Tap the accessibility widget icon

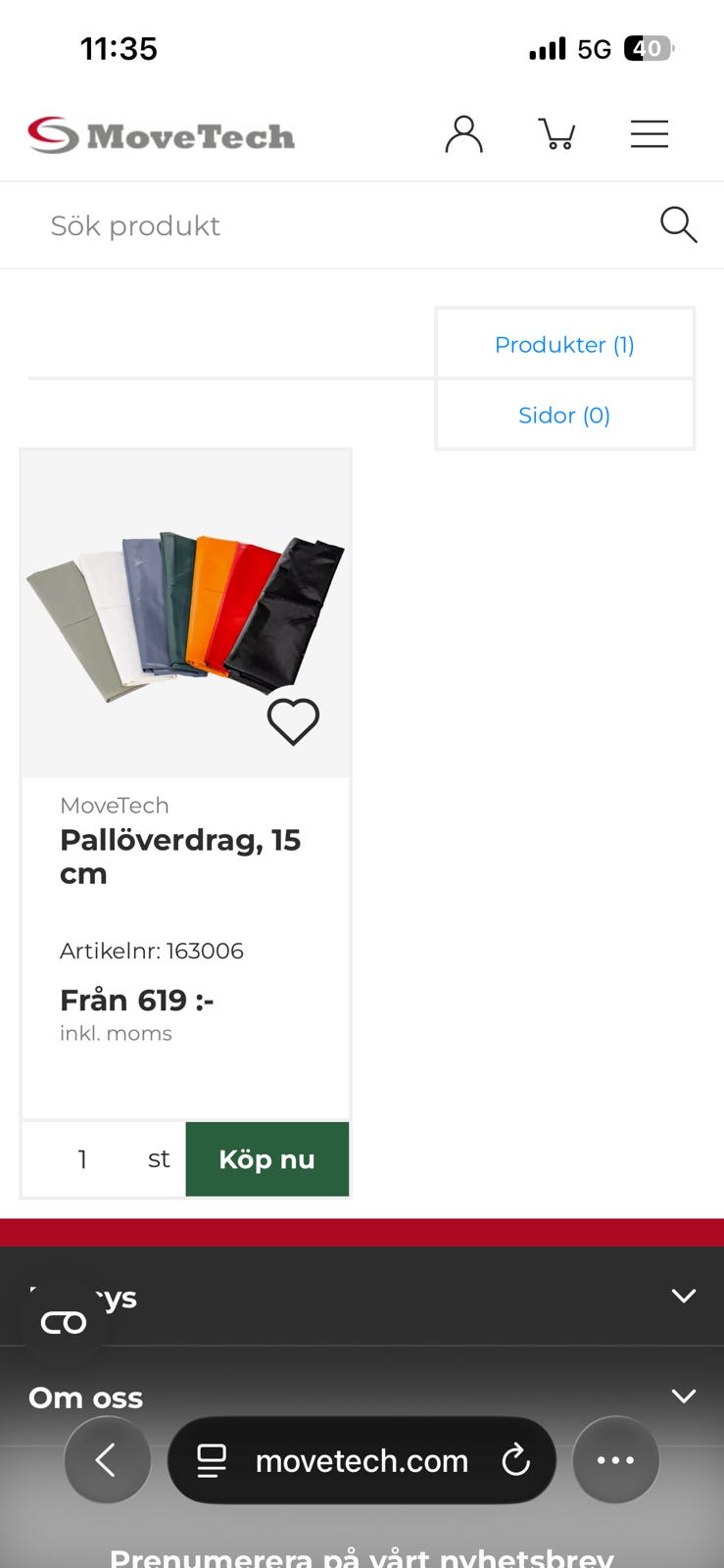pyautogui.click(x=62, y=1319)
